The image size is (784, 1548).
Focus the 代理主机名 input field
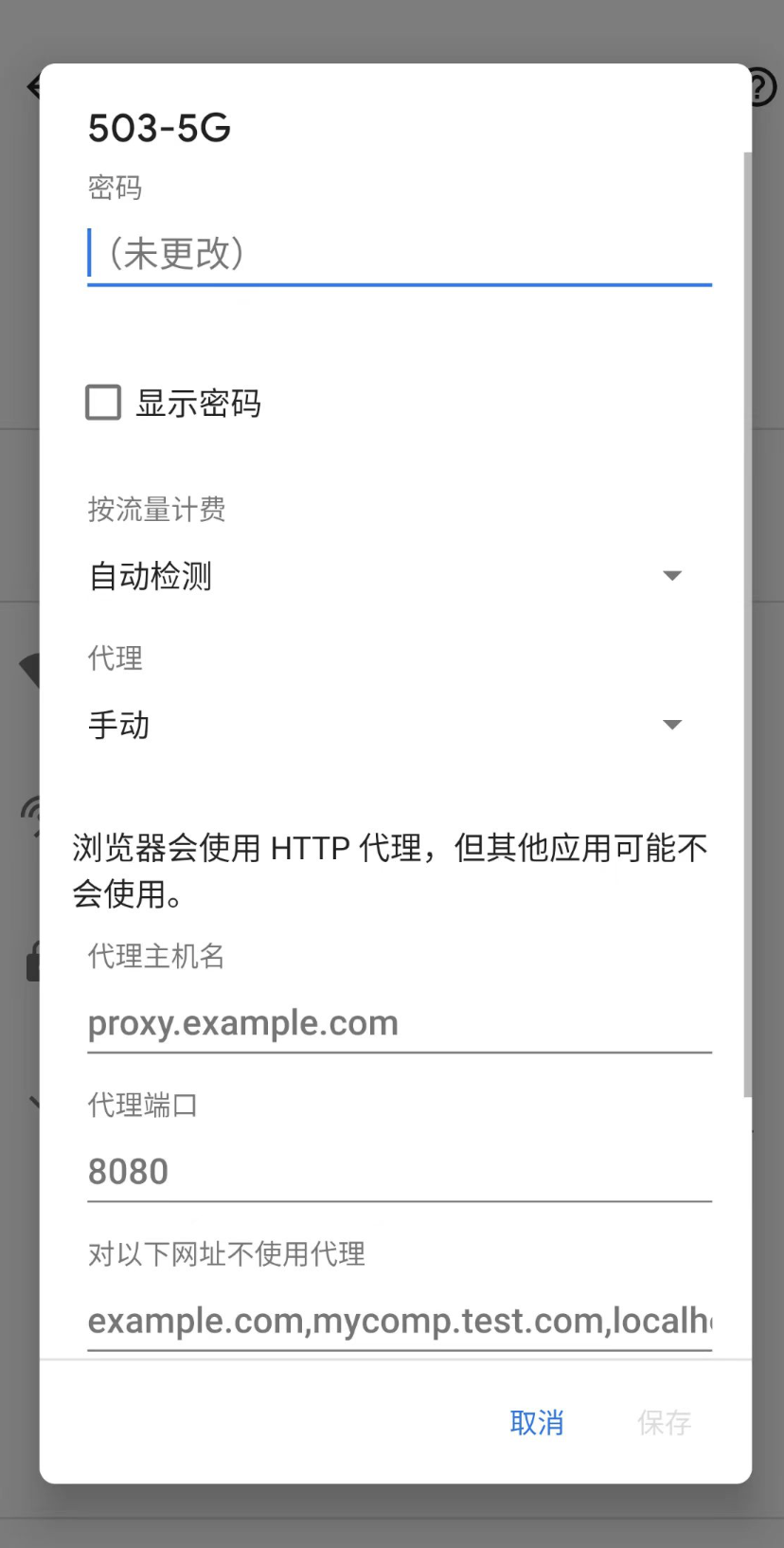pyautogui.click(x=398, y=1024)
